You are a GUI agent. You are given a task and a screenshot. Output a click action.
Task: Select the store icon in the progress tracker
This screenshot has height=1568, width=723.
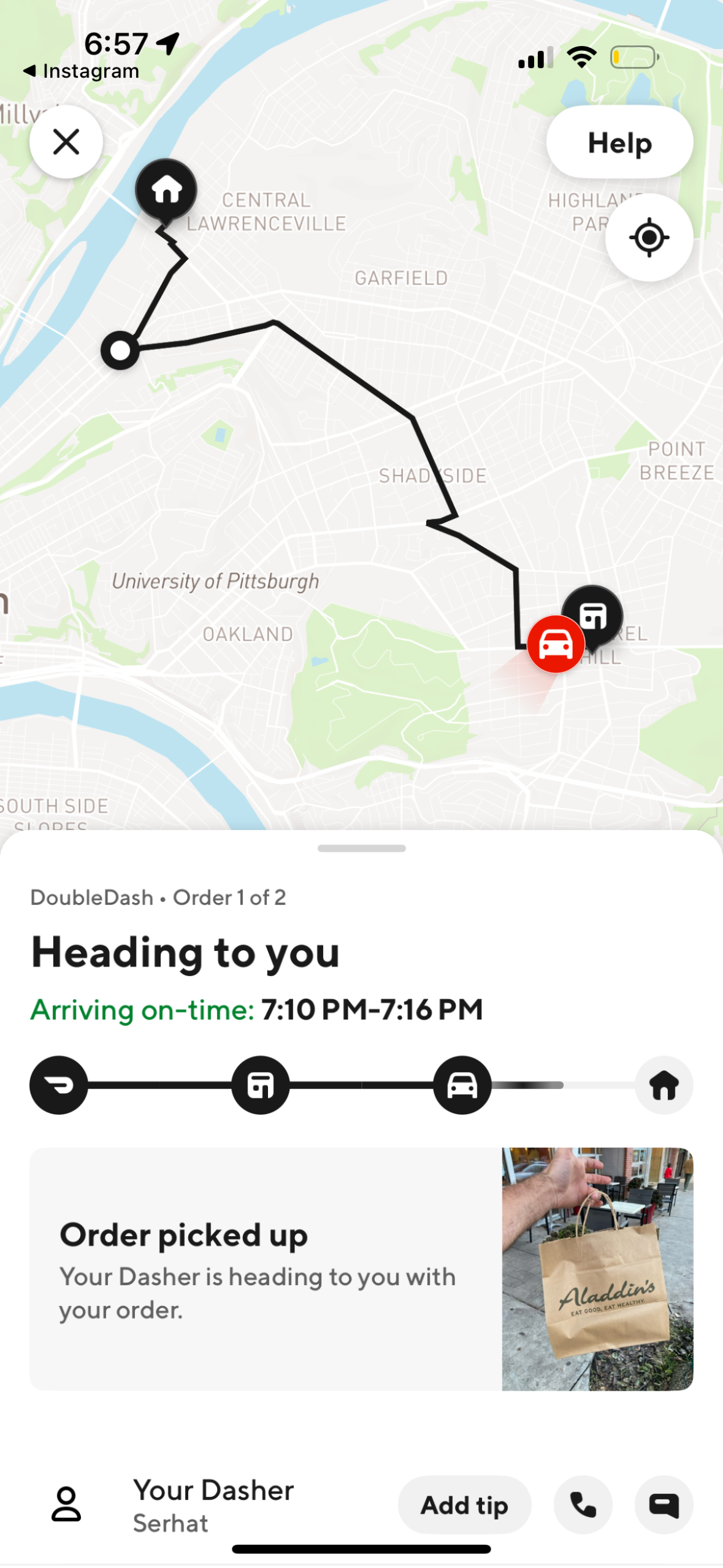point(260,1085)
